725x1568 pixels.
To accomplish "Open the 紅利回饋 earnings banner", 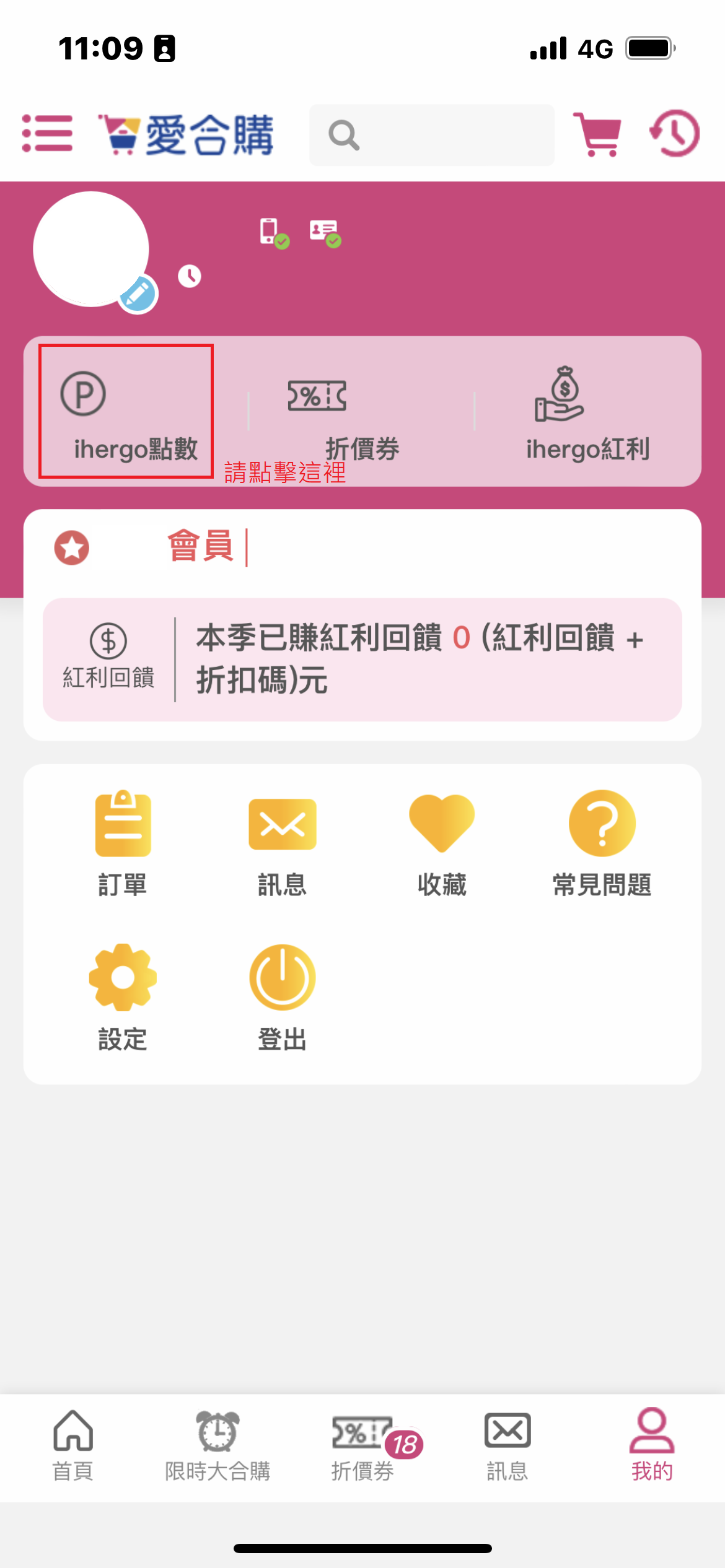I will (x=362, y=659).
